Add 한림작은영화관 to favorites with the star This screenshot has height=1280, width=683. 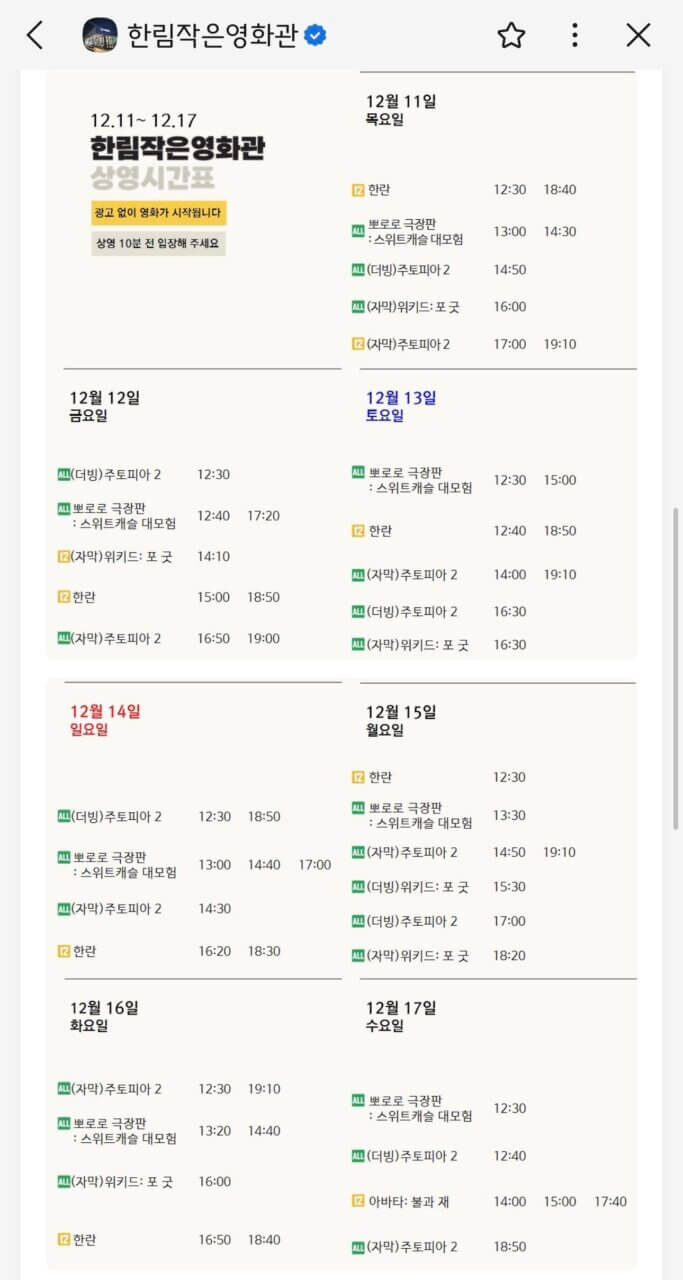tap(511, 36)
